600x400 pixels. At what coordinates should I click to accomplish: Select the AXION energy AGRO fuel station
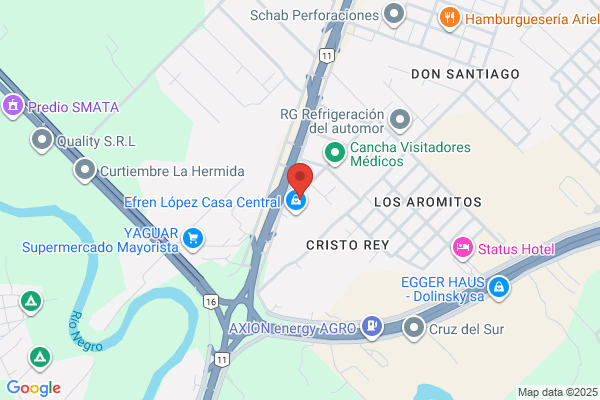click(x=372, y=327)
